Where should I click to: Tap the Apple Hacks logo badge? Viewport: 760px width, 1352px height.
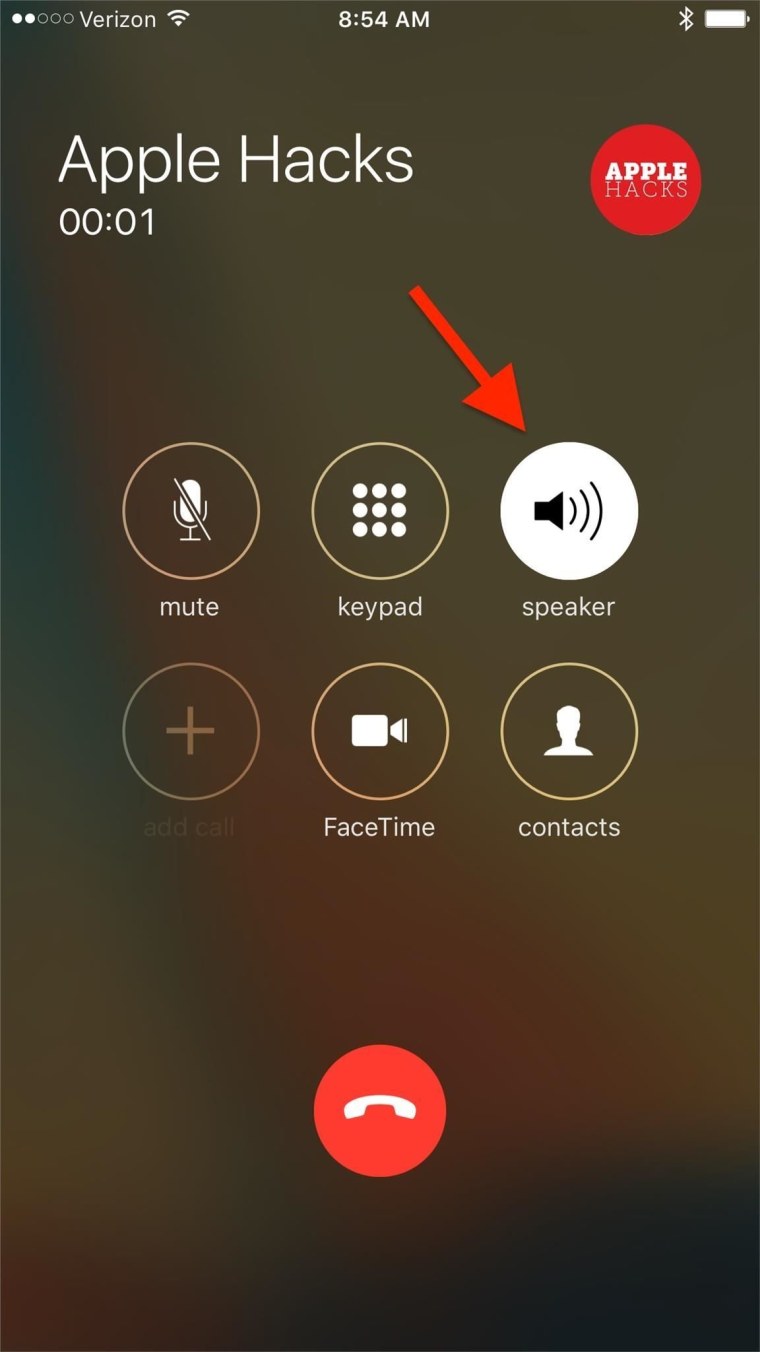click(x=645, y=180)
